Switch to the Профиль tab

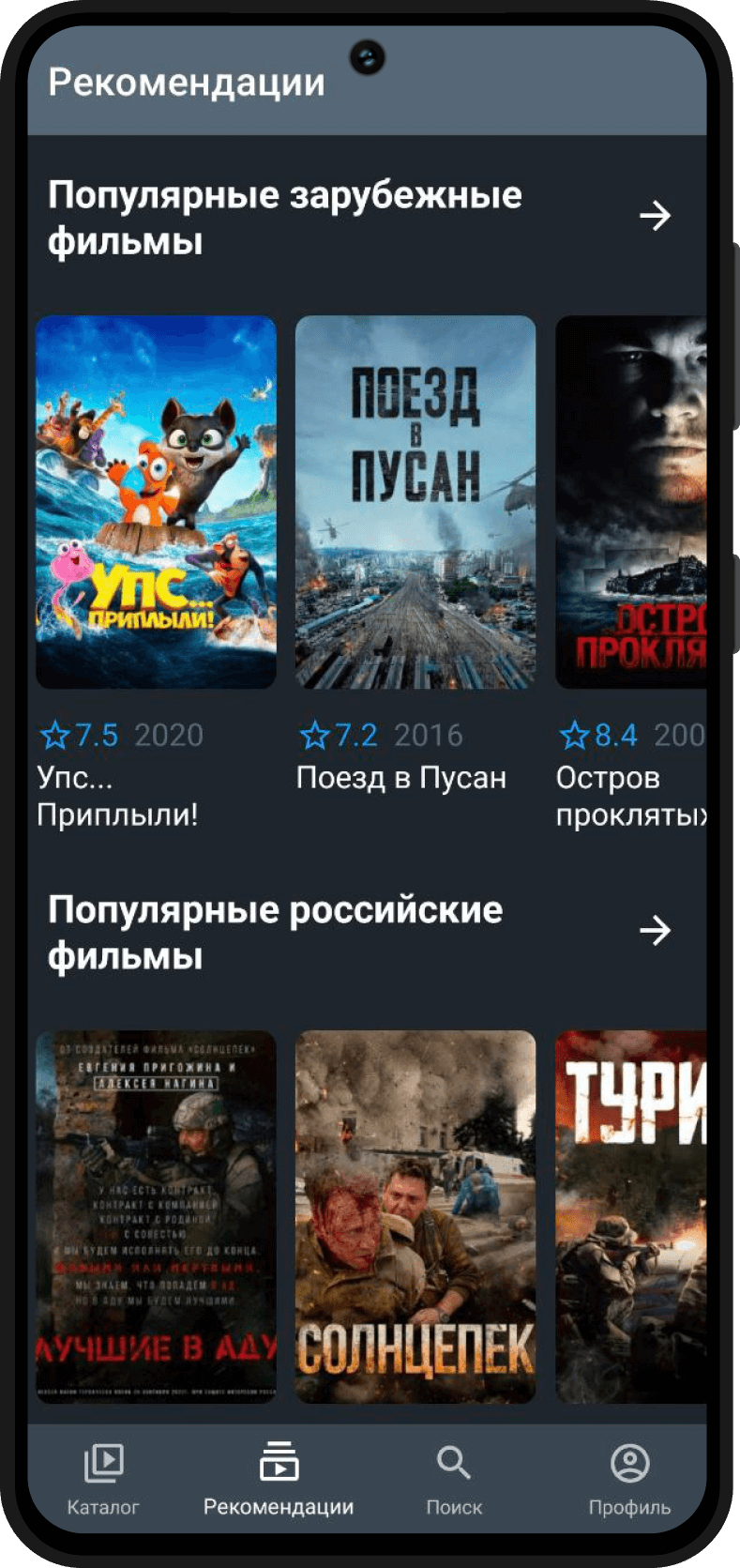[629, 1479]
